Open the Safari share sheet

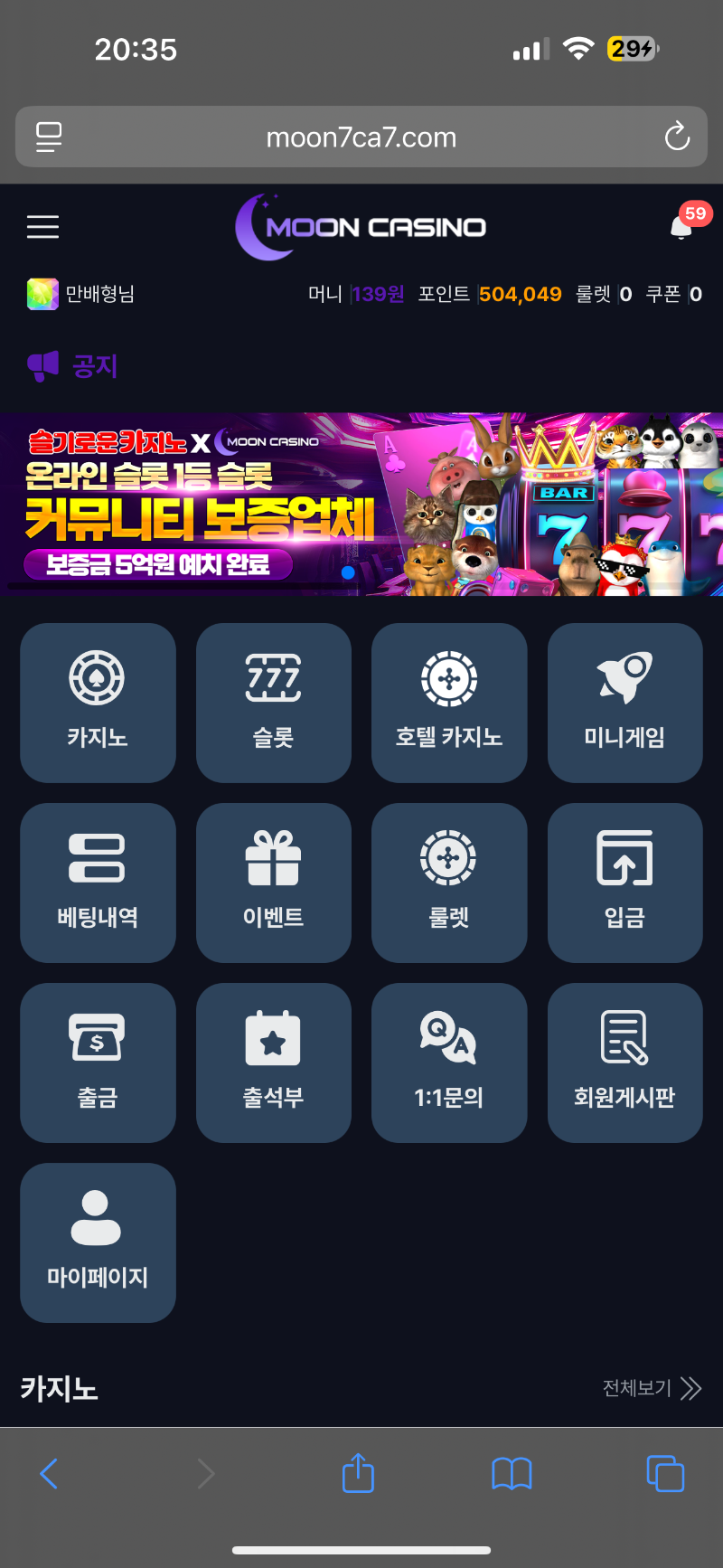[358, 1473]
